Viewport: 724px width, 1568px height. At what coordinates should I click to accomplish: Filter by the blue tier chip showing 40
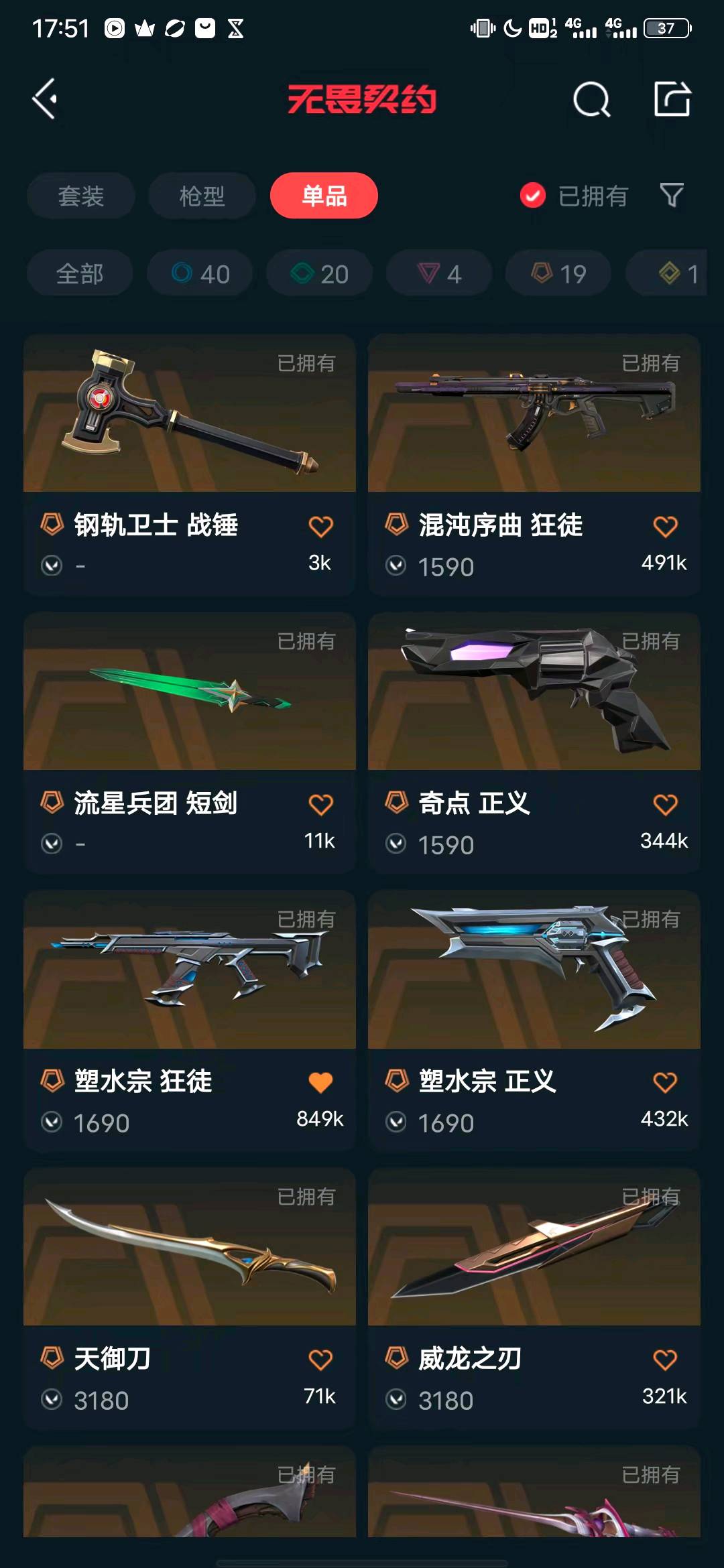point(200,273)
